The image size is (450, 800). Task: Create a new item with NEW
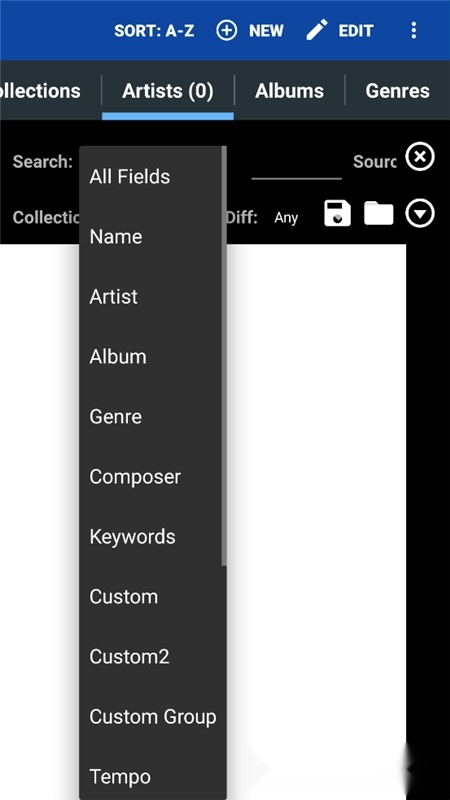pyautogui.click(x=249, y=31)
